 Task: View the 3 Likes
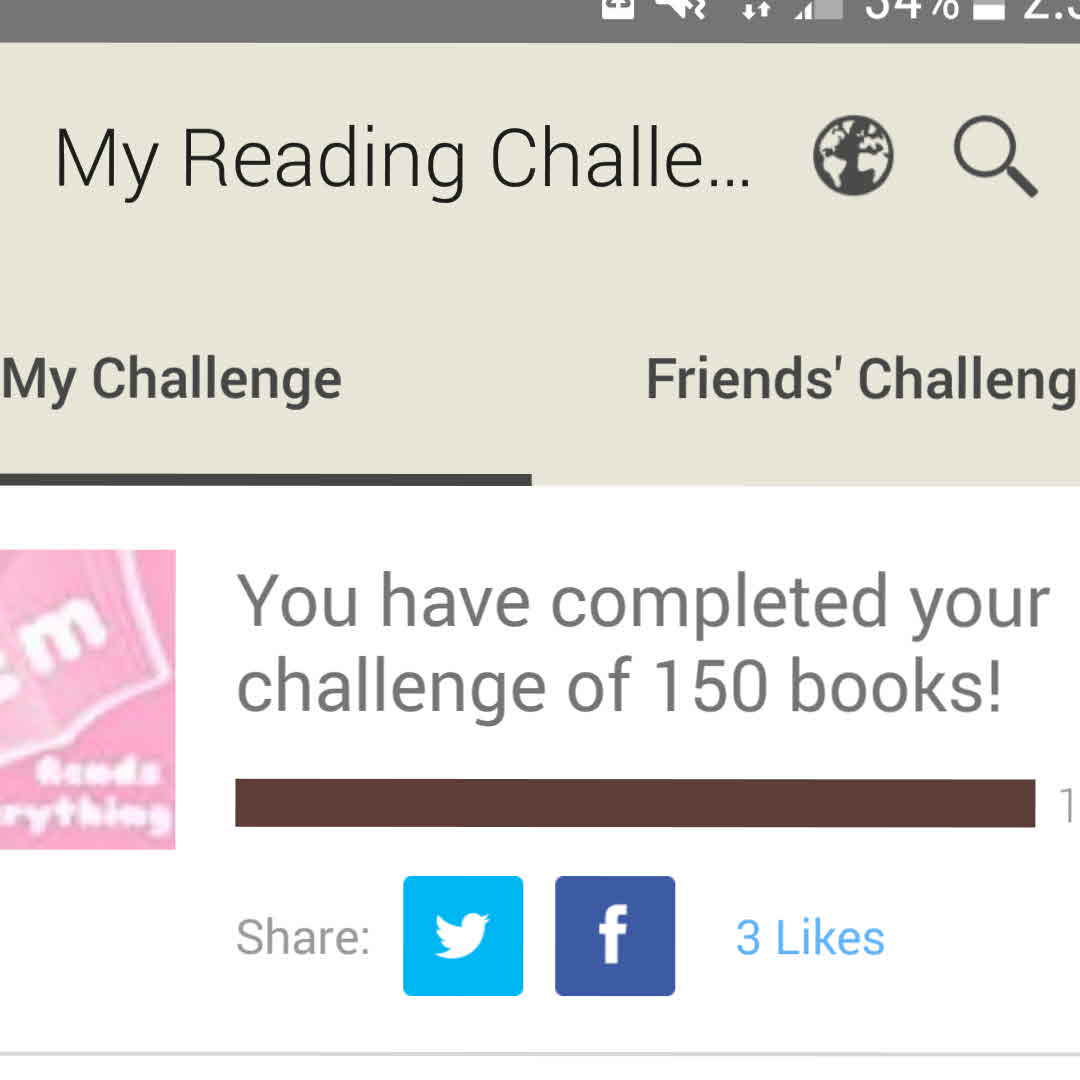click(810, 938)
